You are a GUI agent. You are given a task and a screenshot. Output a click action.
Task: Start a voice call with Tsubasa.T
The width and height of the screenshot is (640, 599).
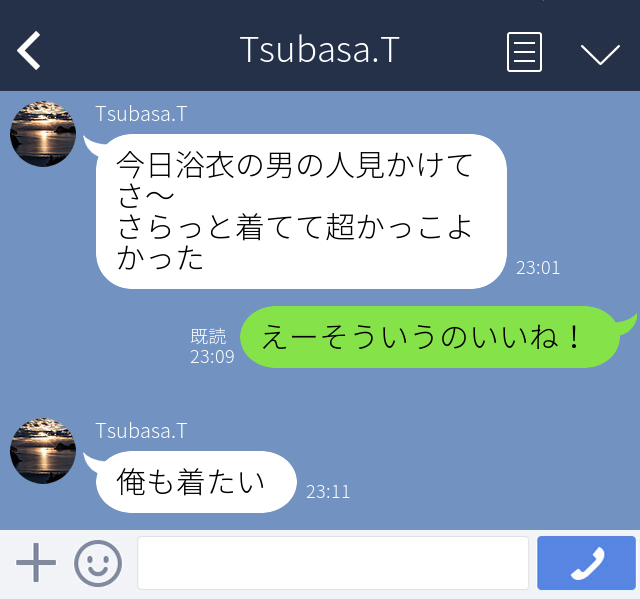coord(586,564)
